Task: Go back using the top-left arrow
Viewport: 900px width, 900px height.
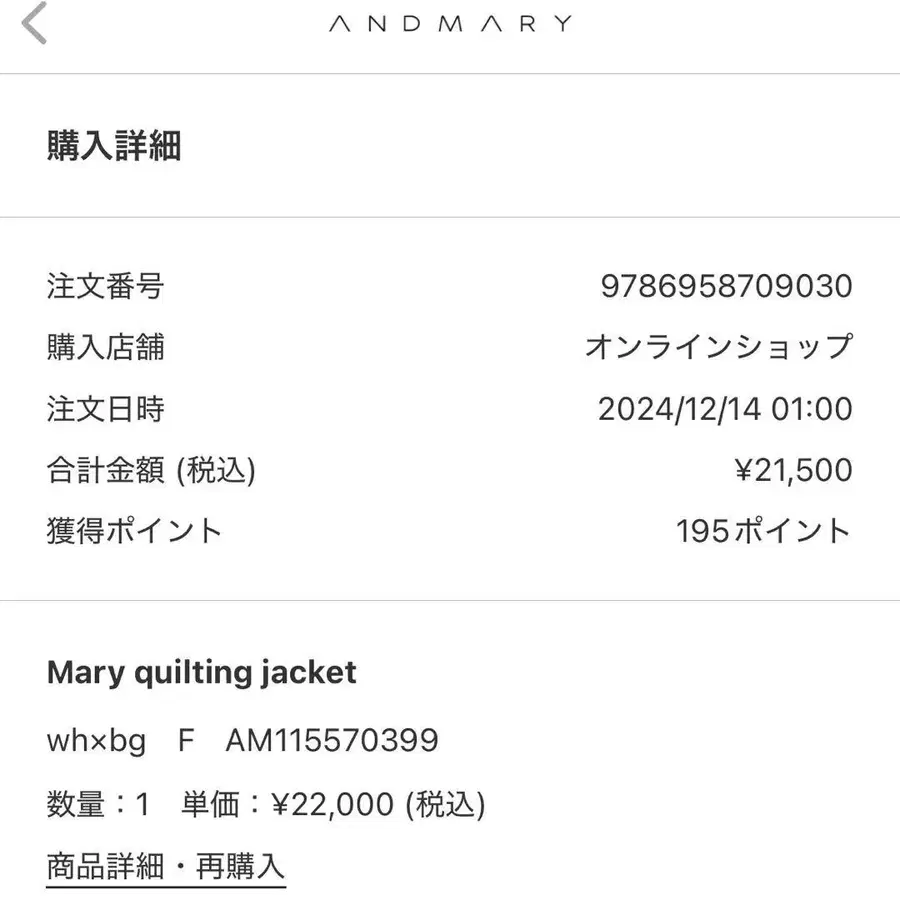Action: [x=35, y=24]
